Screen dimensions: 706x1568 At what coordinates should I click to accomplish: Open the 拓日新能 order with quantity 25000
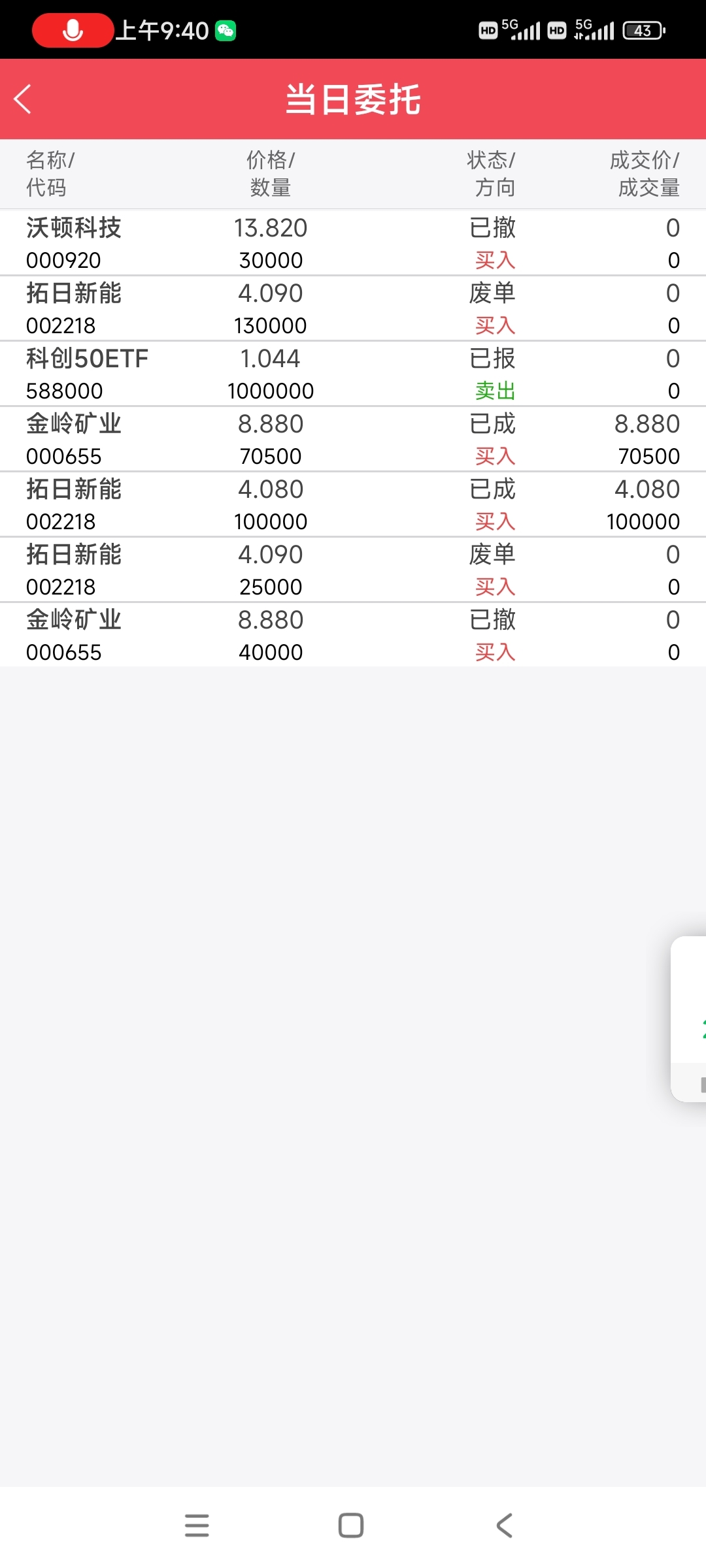coord(353,570)
